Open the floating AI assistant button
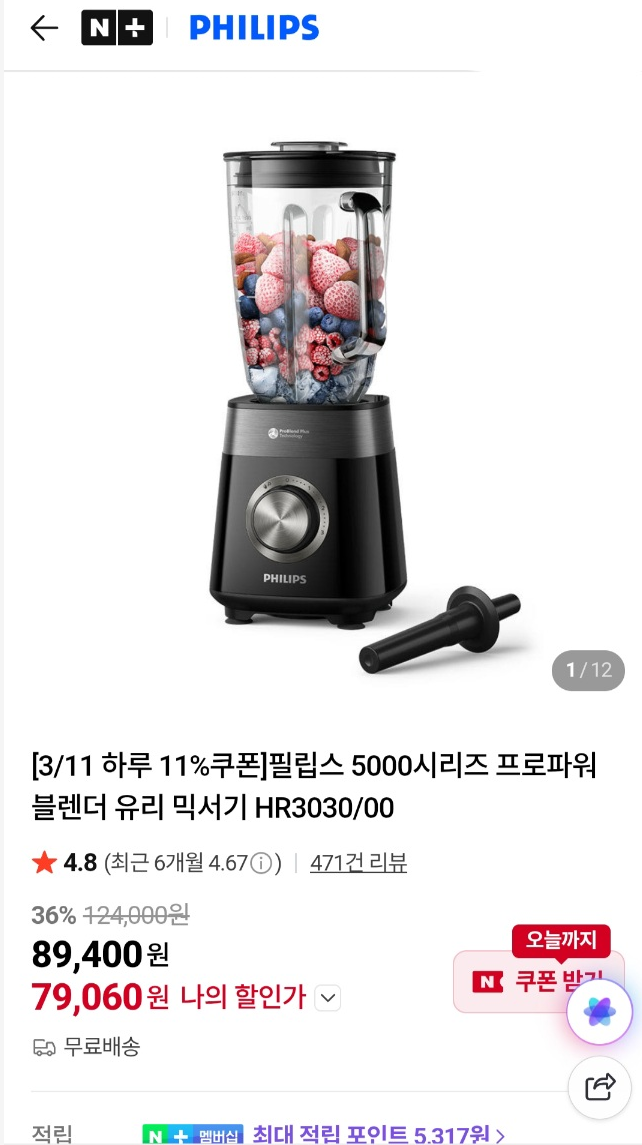Image resolution: width=642 pixels, height=1145 pixels. [600, 1012]
